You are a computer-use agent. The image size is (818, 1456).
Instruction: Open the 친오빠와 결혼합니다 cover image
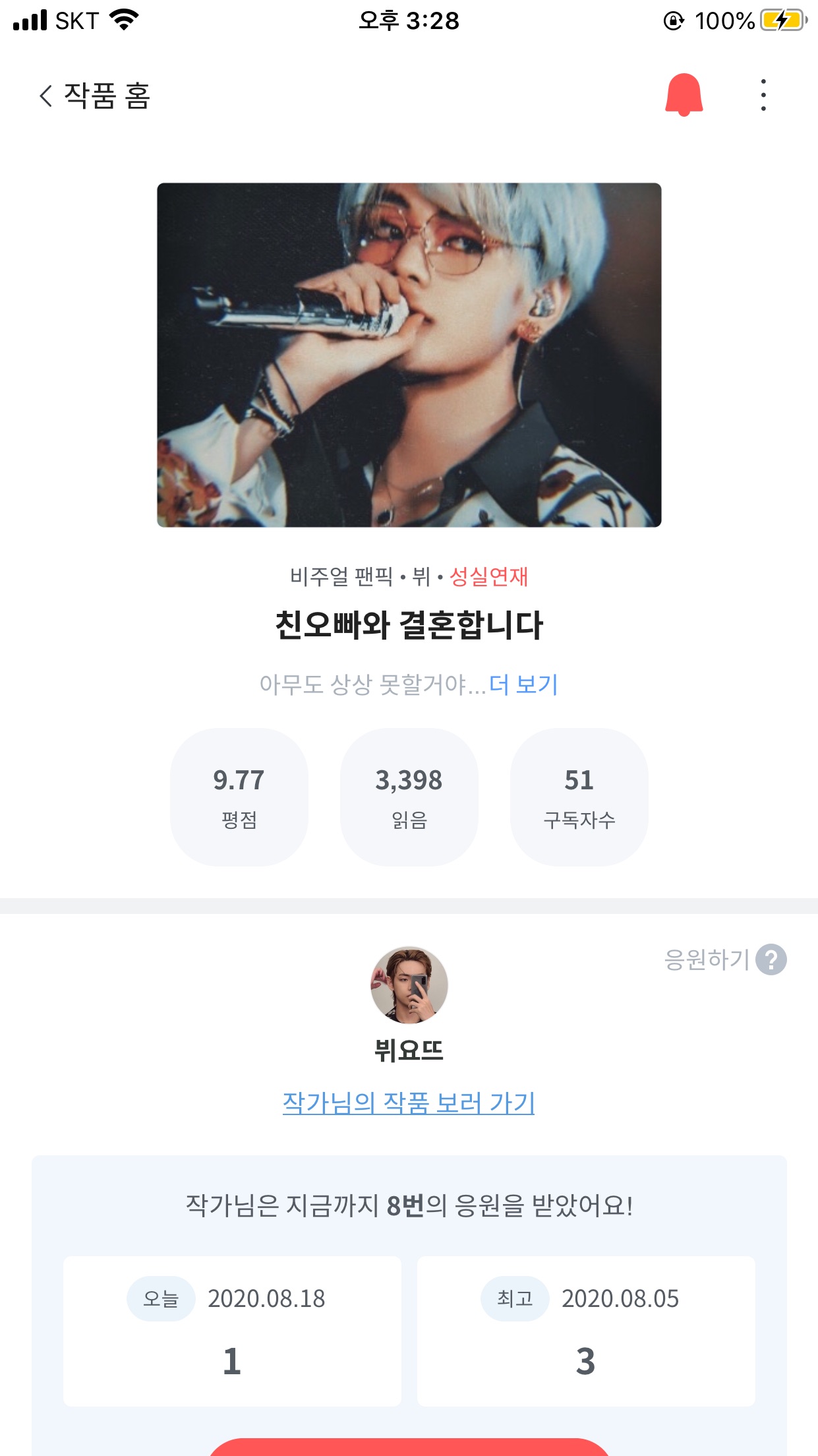tap(409, 355)
